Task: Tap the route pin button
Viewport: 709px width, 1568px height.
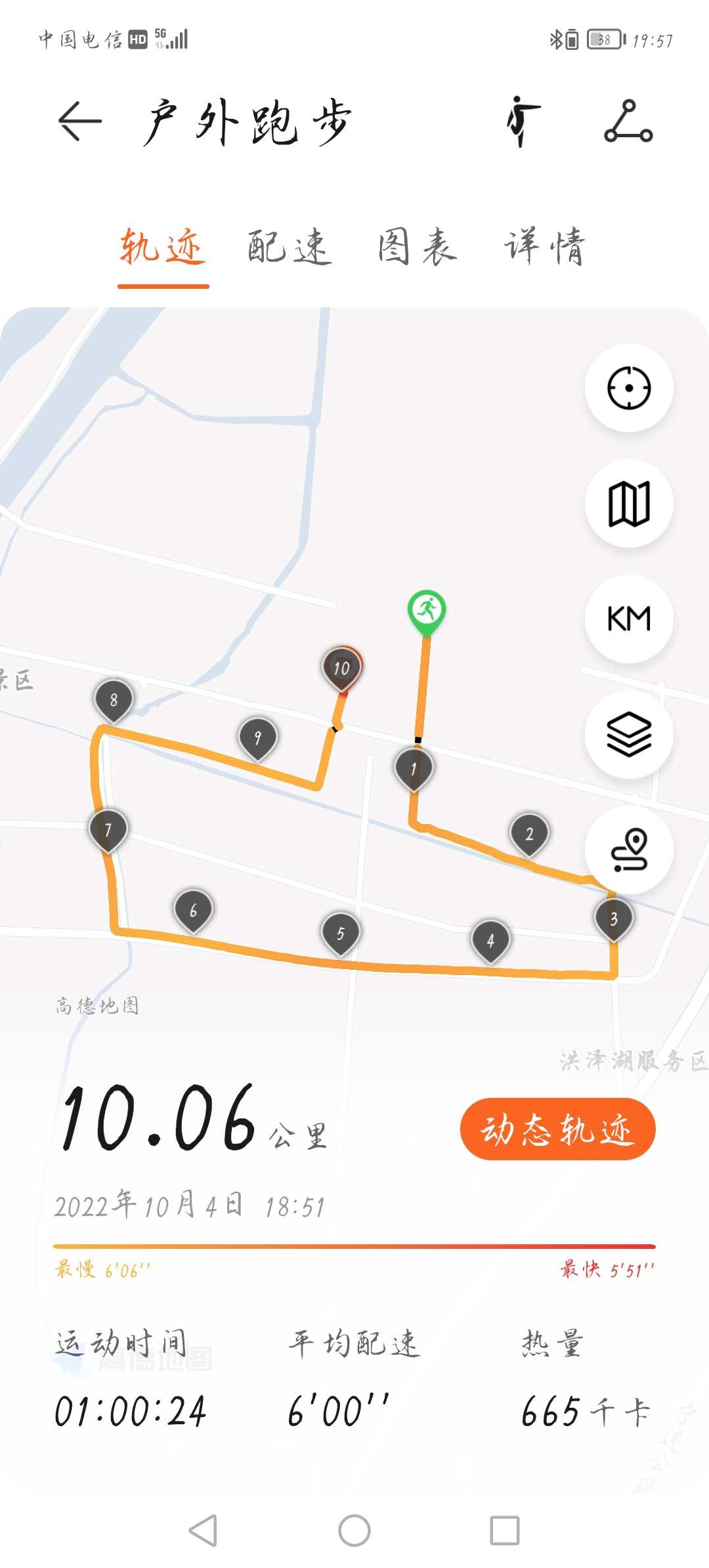Action: [629, 850]
